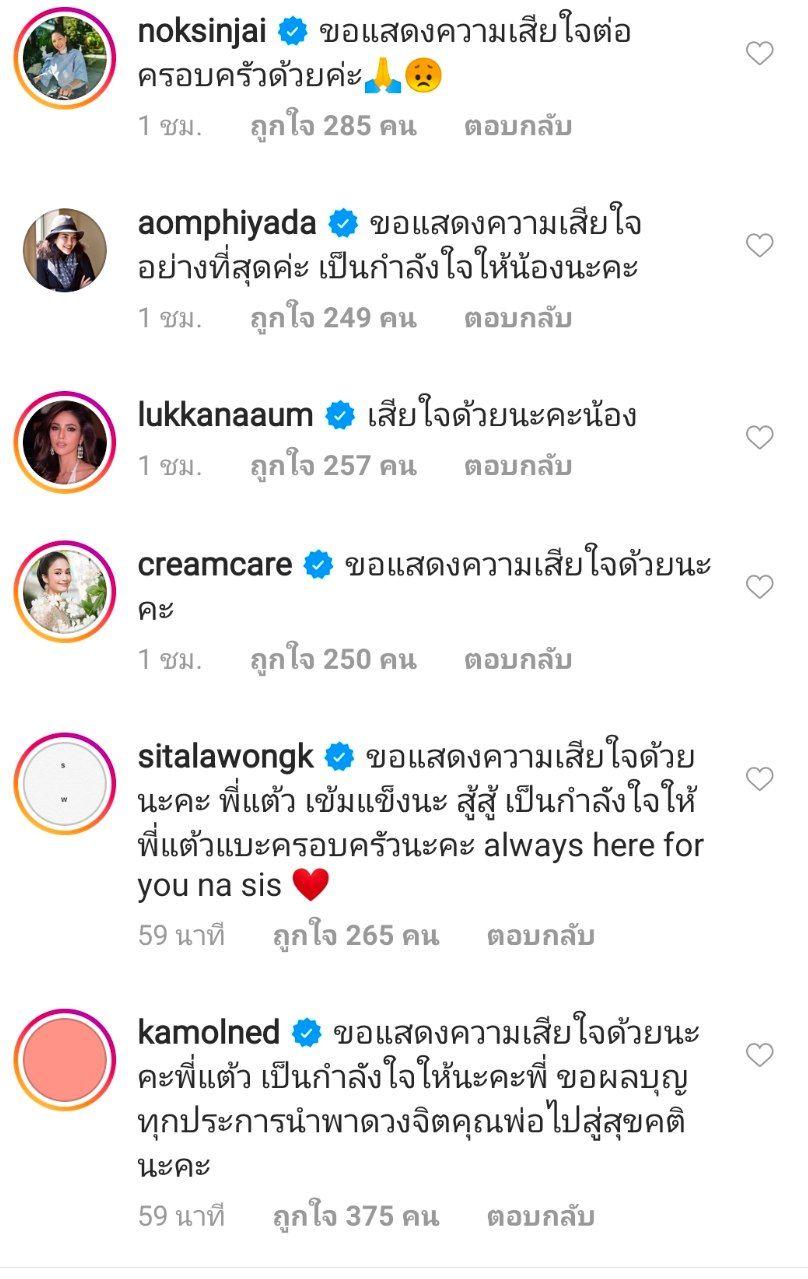Like the comment by noksinjai
The image size is (808, 1279).
pyautogui.click(x=760, y=53)
